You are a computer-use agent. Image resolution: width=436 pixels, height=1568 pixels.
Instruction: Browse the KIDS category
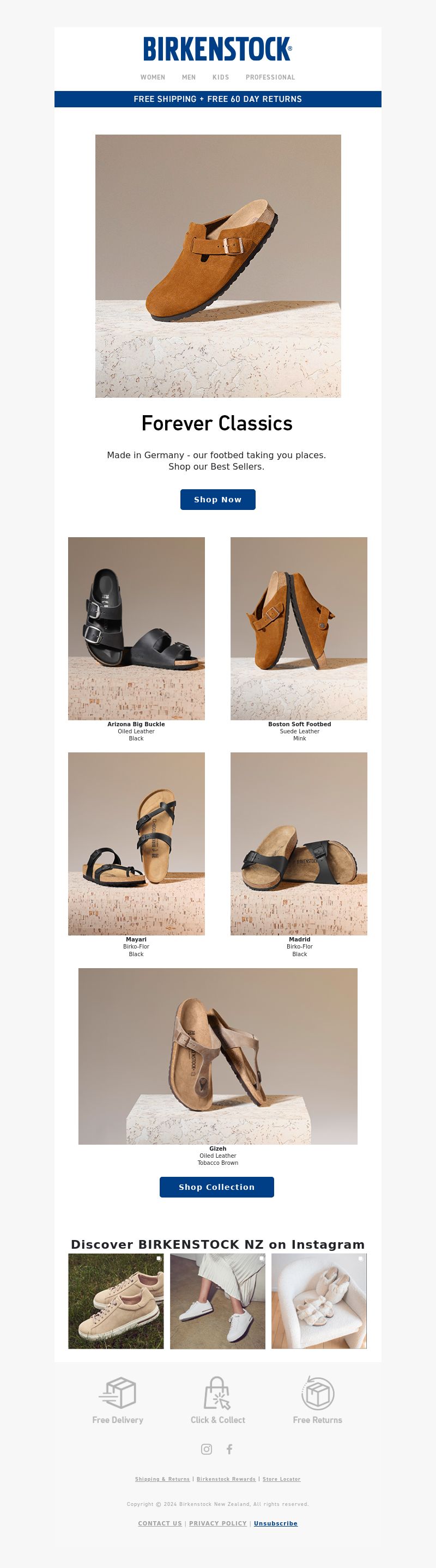(x=220, y=77)
